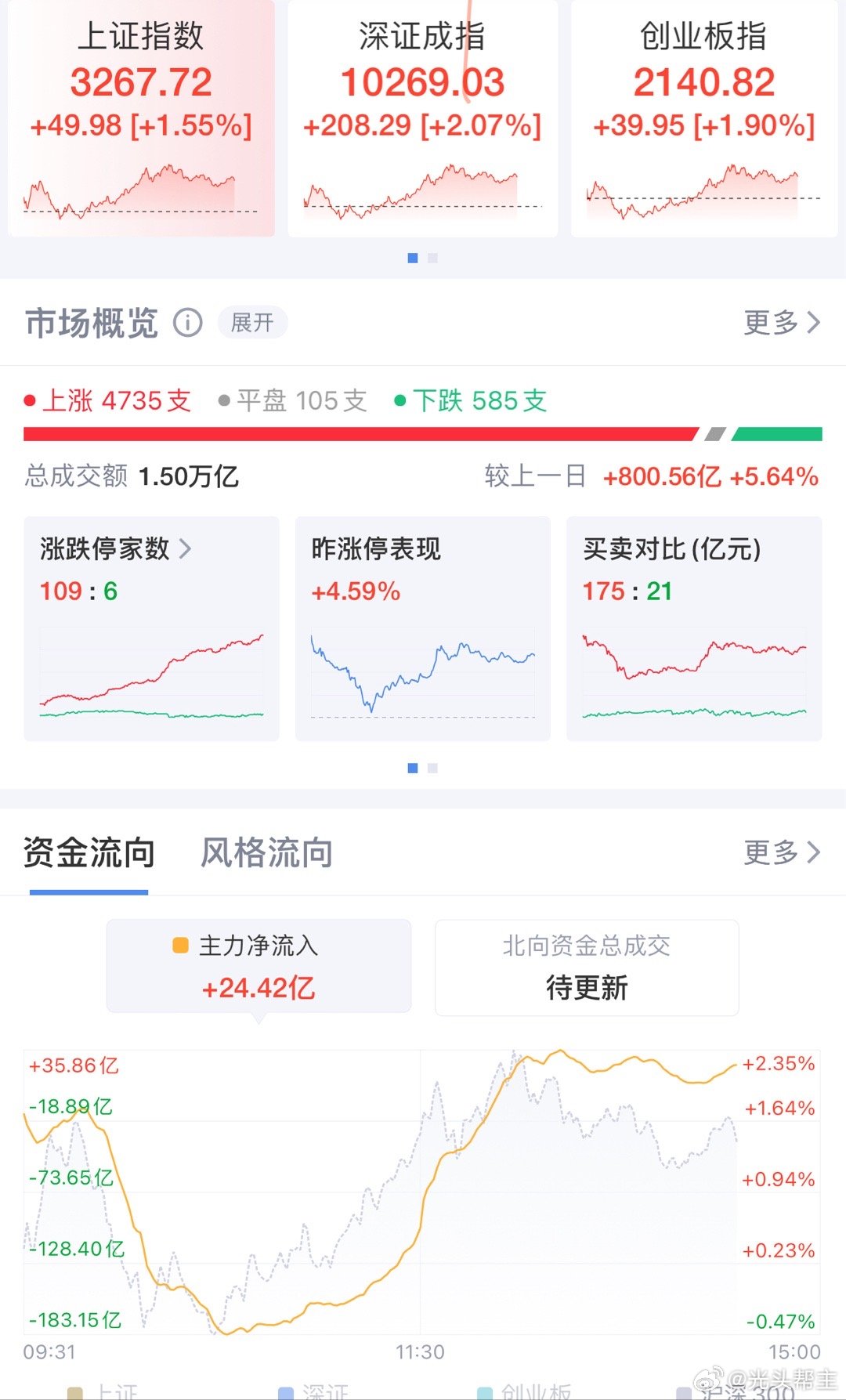Switch to the 风格流向 tab

[266, 852]
